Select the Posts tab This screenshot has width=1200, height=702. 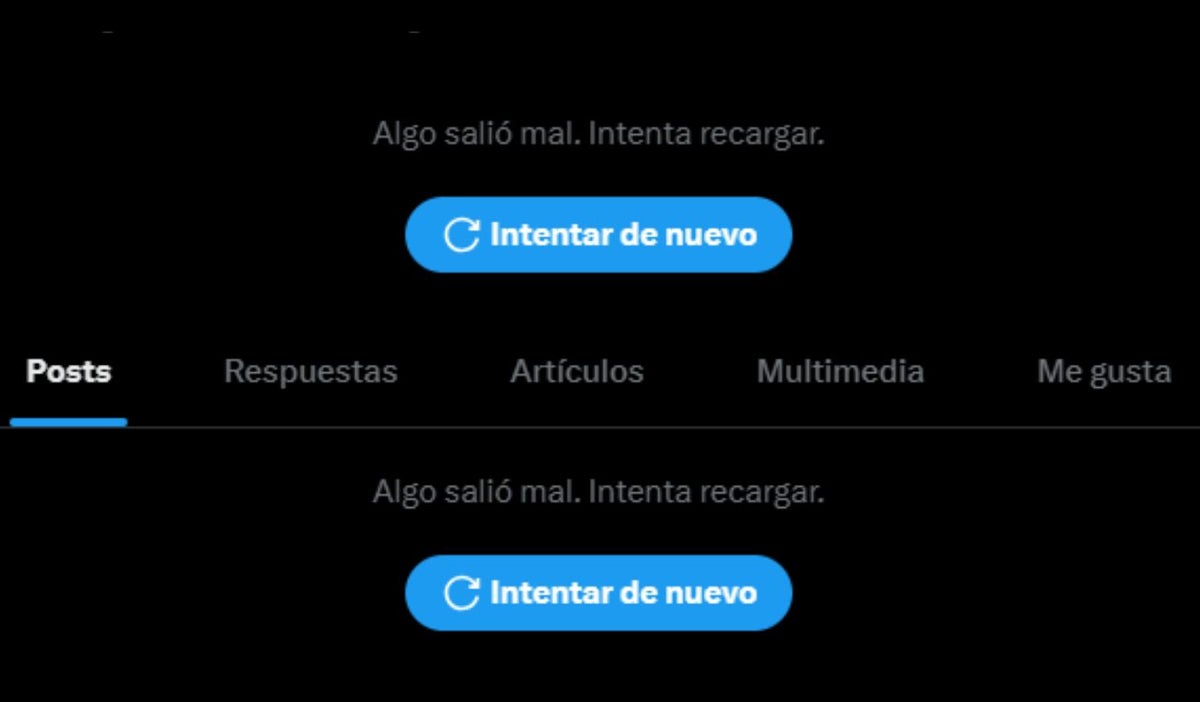point(68,372)
